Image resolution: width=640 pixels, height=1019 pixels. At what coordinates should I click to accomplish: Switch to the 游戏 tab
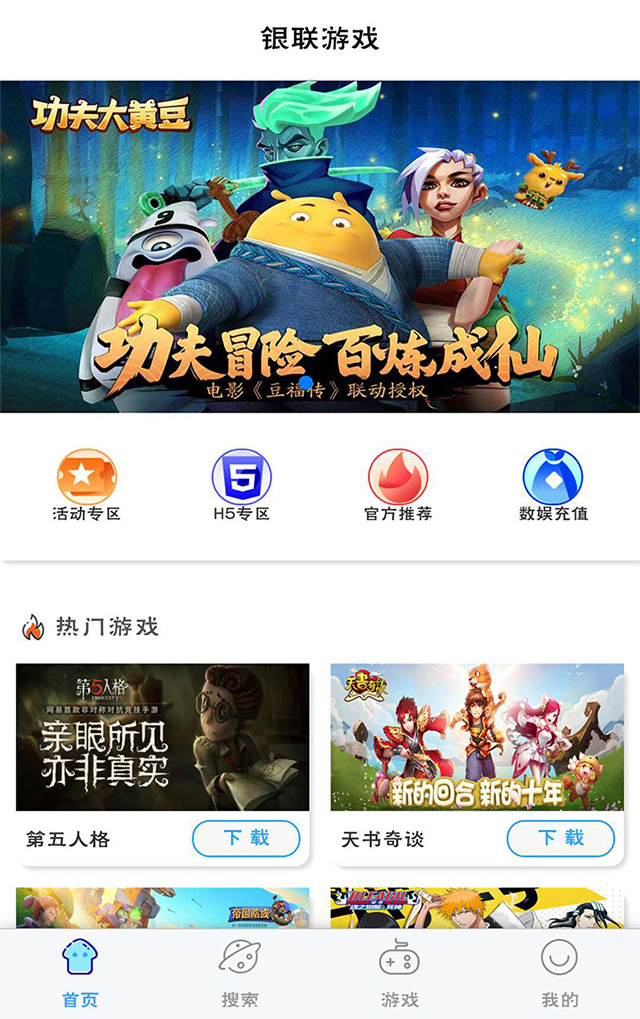[x=399, y=974]
